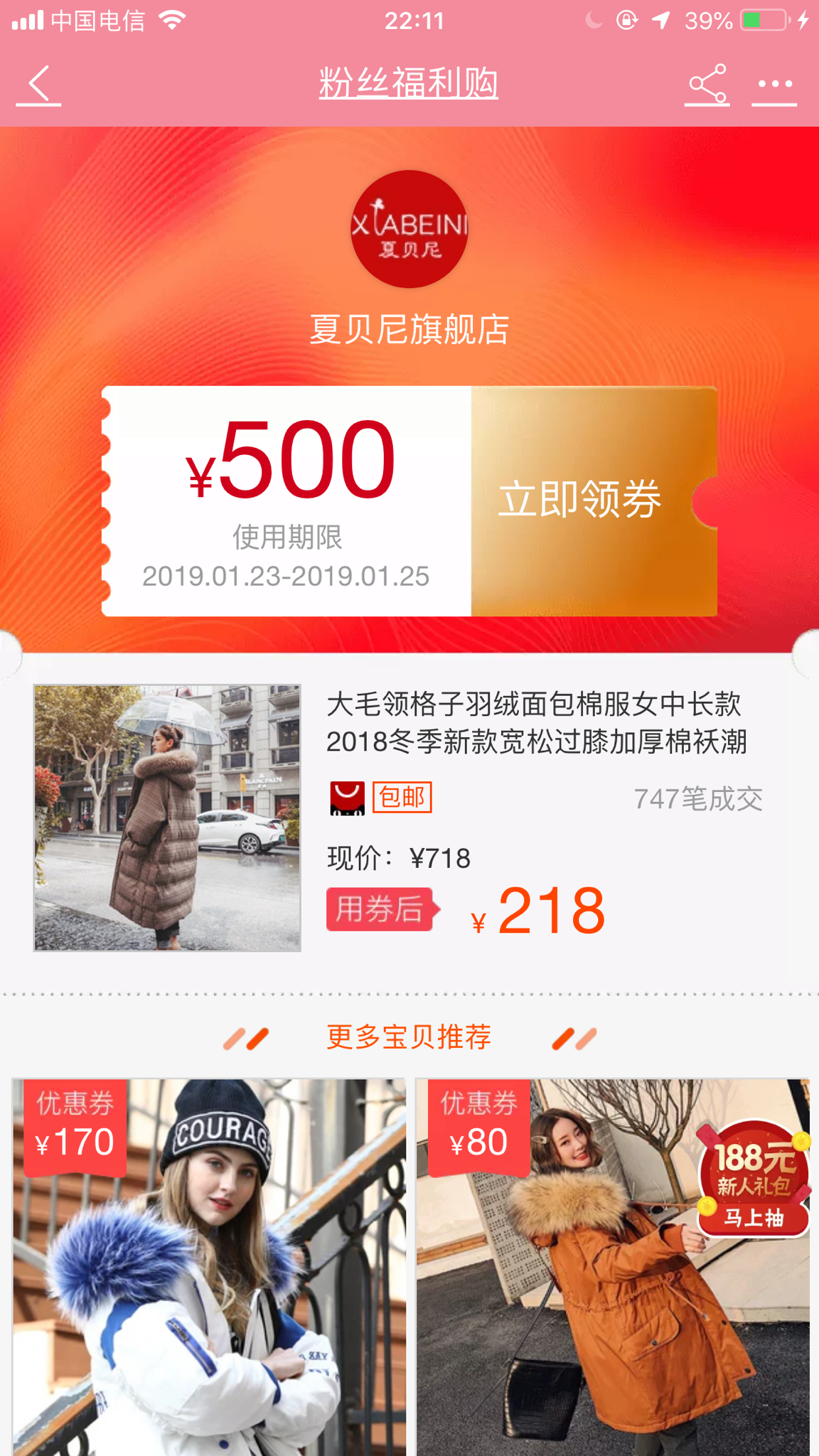Open the 夏贝尼旗舰店 store logo

(409, 229)
